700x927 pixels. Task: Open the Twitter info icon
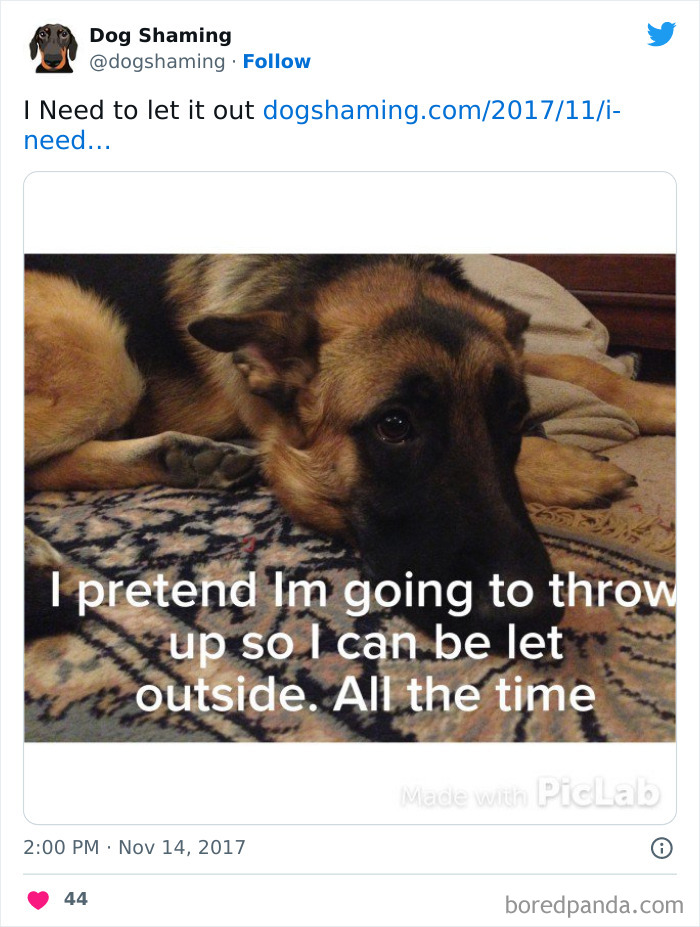[x=661, y=848]
